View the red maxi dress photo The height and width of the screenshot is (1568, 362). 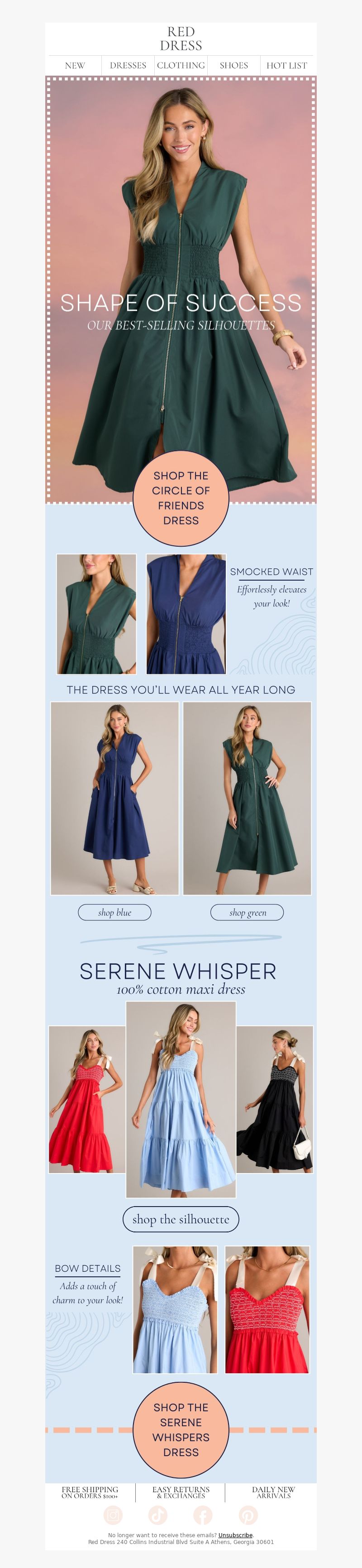86,1099
